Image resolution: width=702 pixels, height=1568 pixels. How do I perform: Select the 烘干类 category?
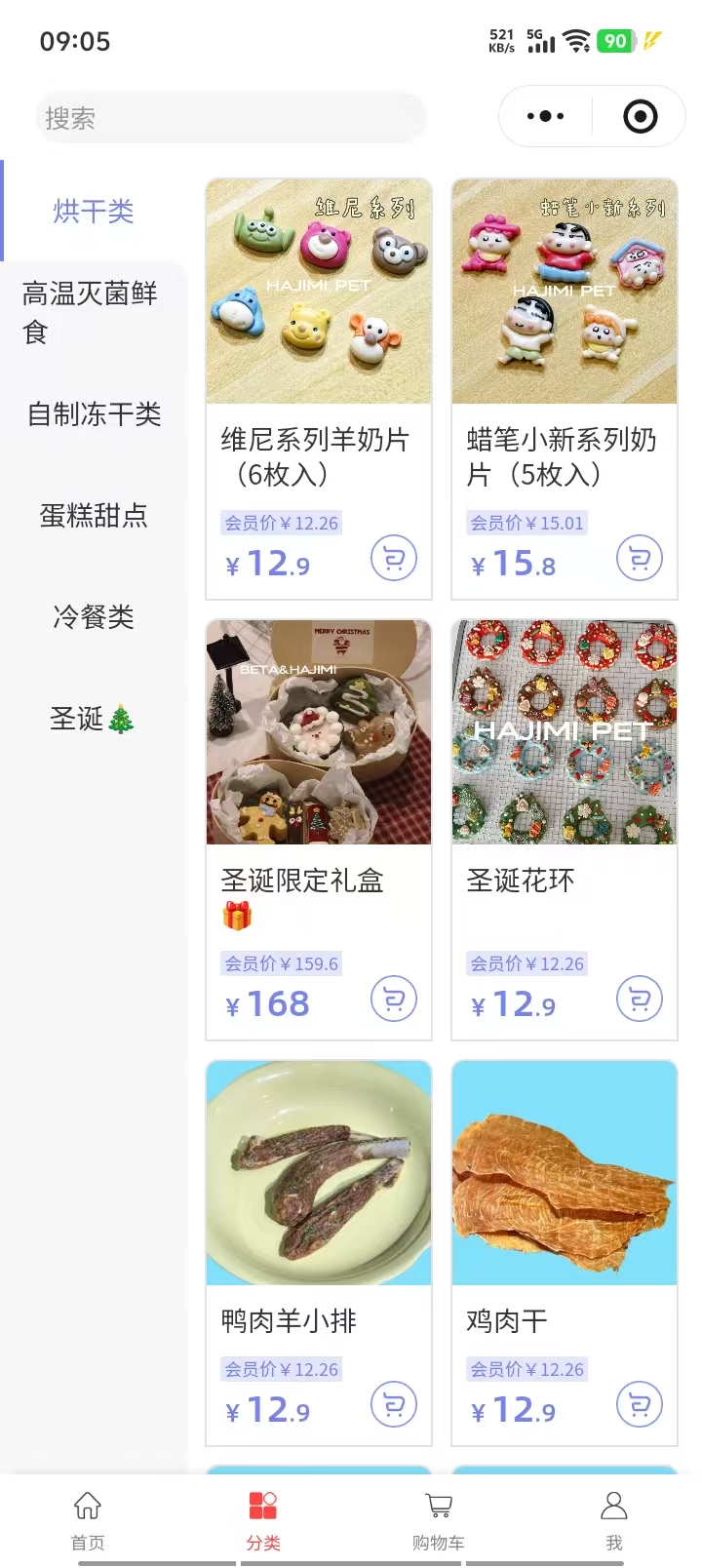94,211
